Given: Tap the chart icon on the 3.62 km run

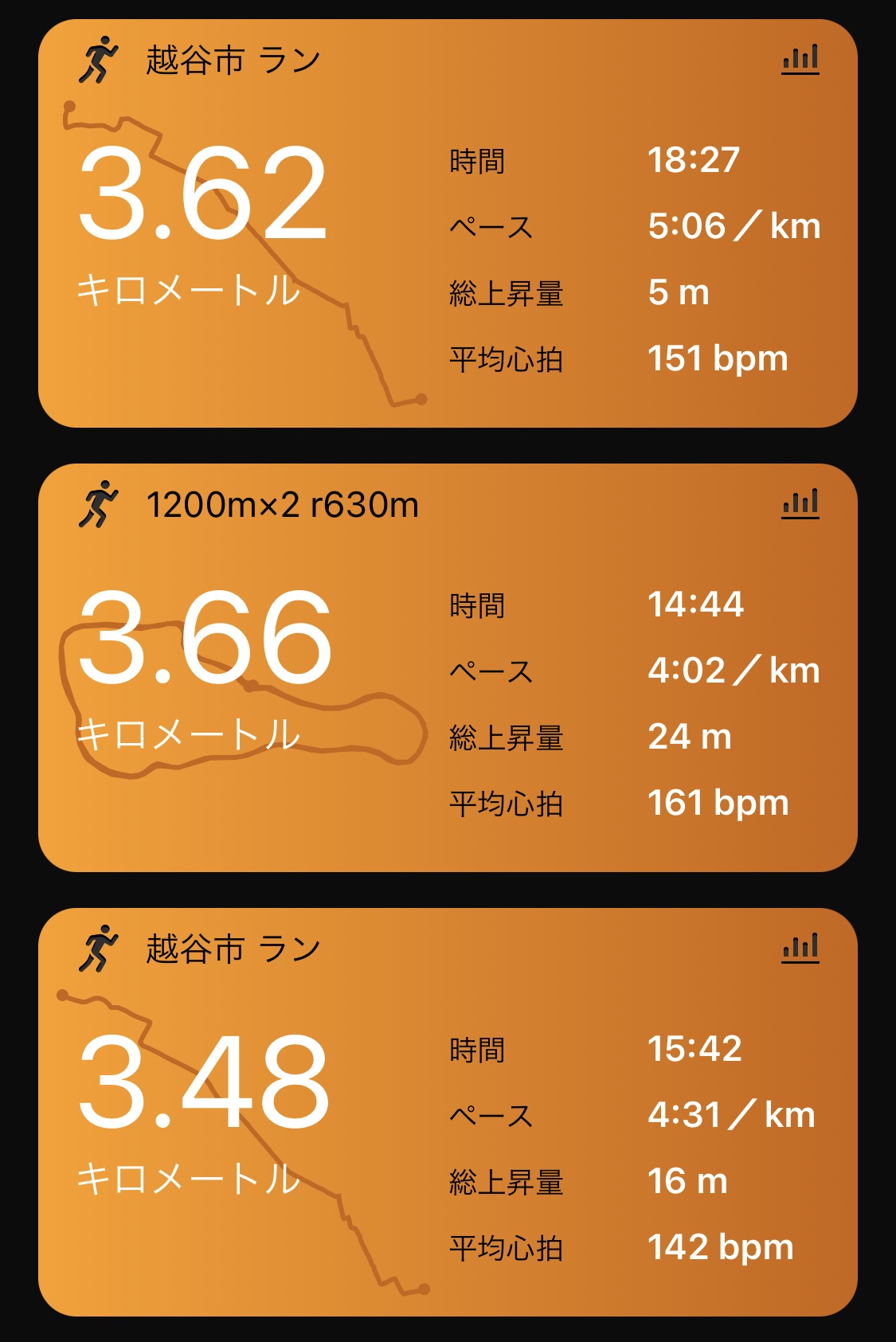Looking at the screenshot, I should (800, 59).
